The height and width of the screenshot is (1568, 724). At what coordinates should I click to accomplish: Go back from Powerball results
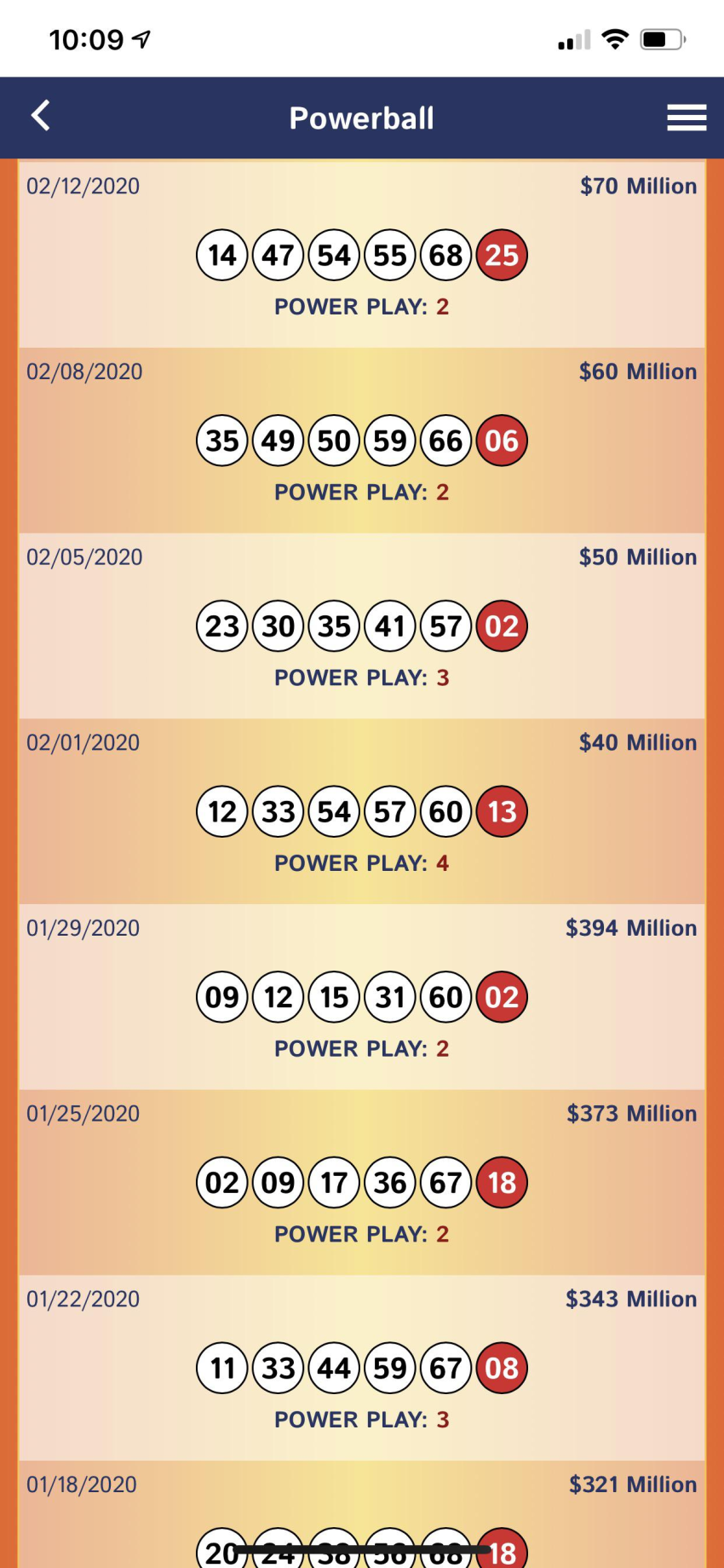coord(41,116)
